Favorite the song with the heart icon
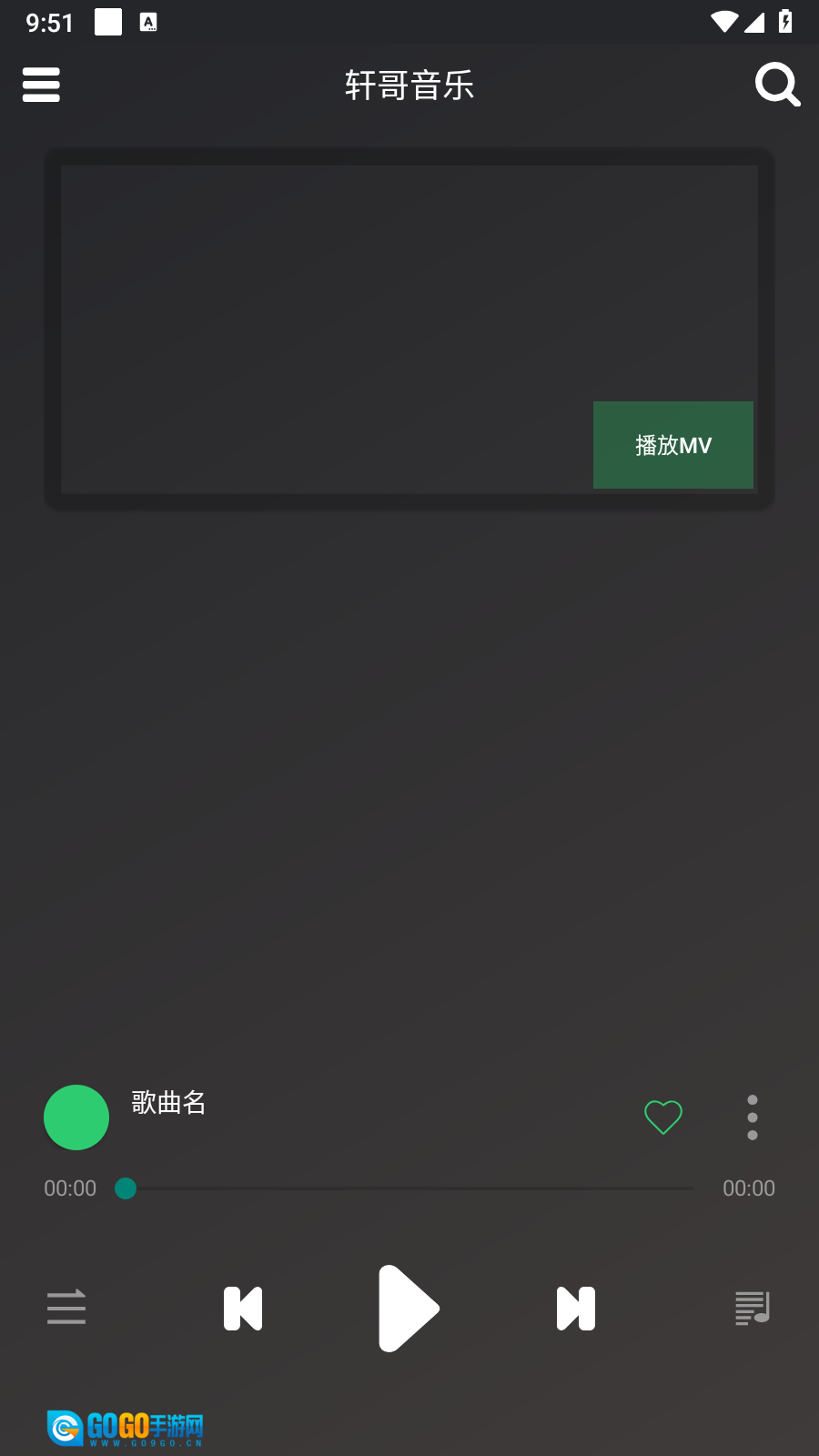Screen dimensions: 819x1456 click(x=663, y=1117)
